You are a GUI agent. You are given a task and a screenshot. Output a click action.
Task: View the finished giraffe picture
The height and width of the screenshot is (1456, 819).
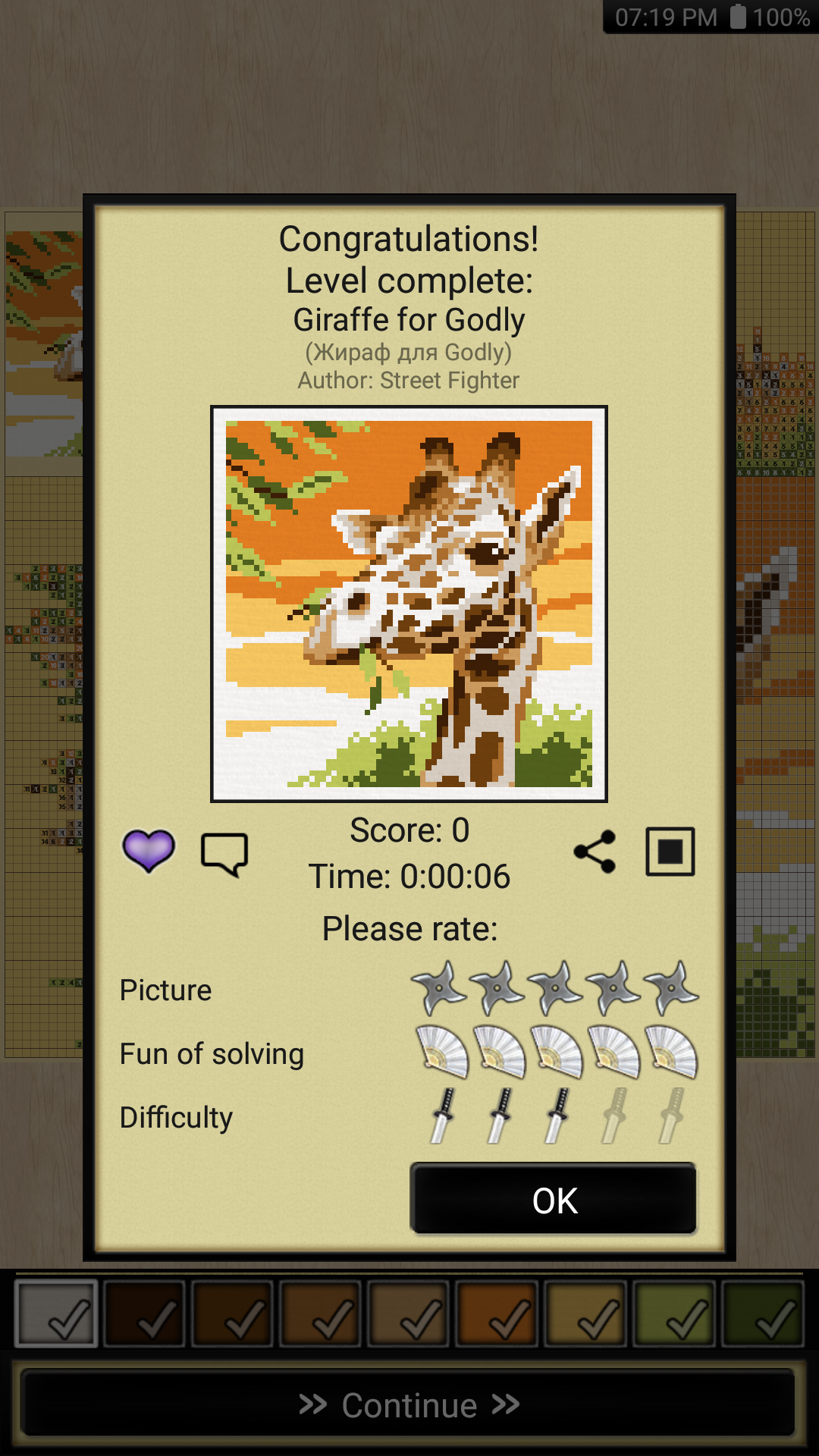pos(409,604)
